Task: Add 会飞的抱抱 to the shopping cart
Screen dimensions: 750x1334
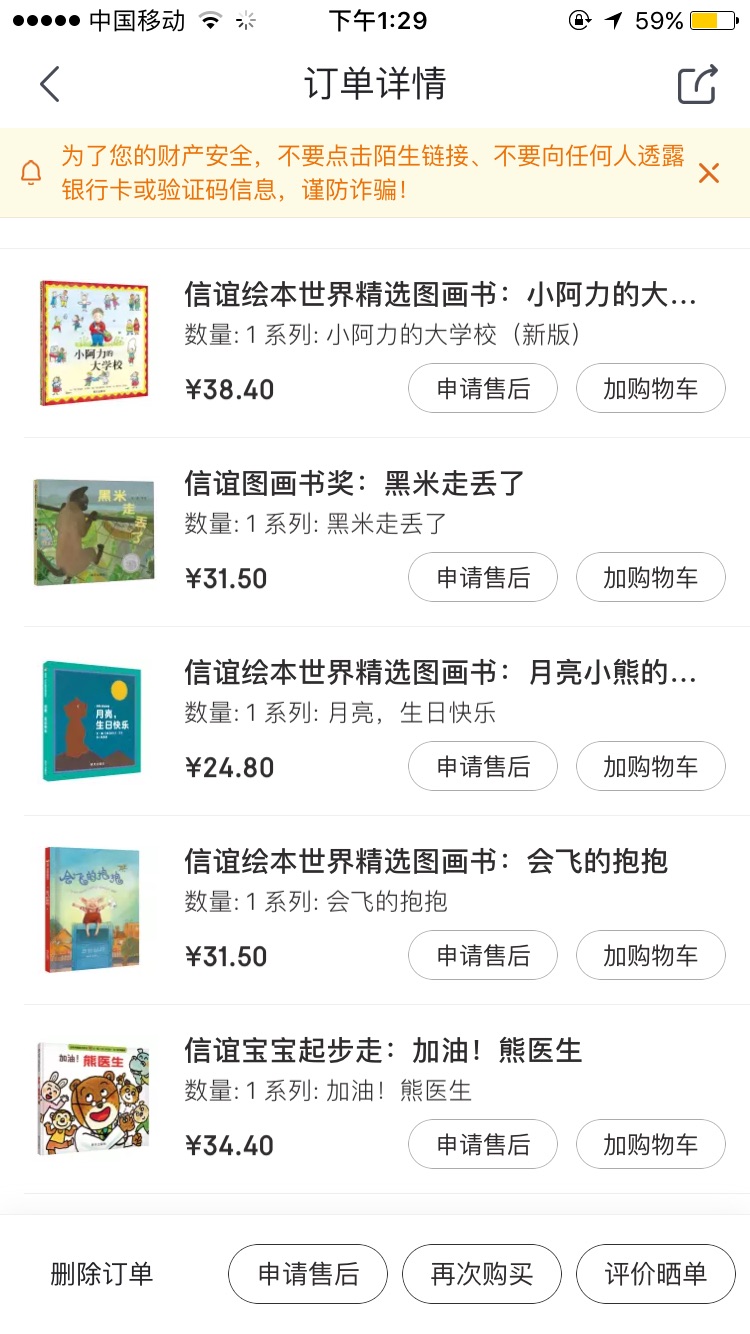Action: (651, 955)
